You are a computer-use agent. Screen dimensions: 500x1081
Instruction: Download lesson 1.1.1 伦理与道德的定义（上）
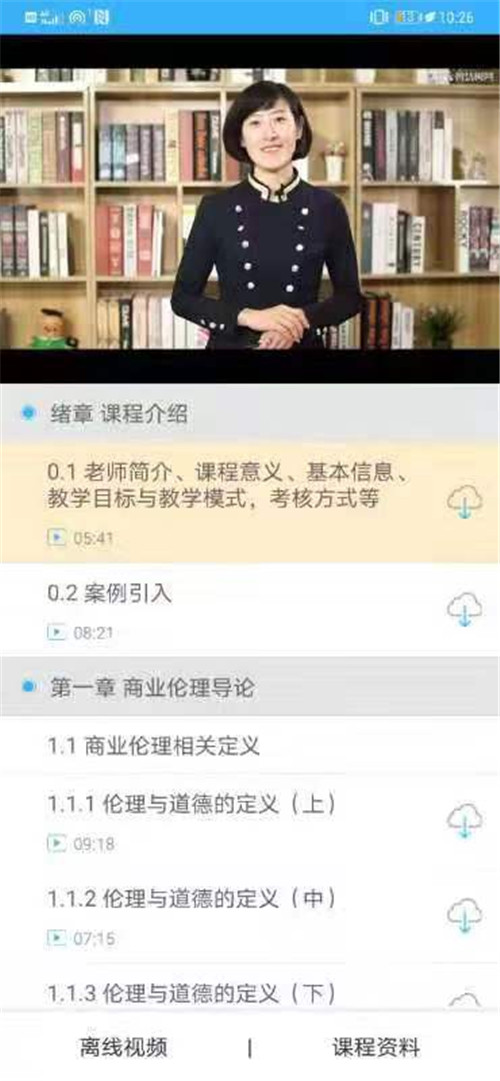point(464,820)
